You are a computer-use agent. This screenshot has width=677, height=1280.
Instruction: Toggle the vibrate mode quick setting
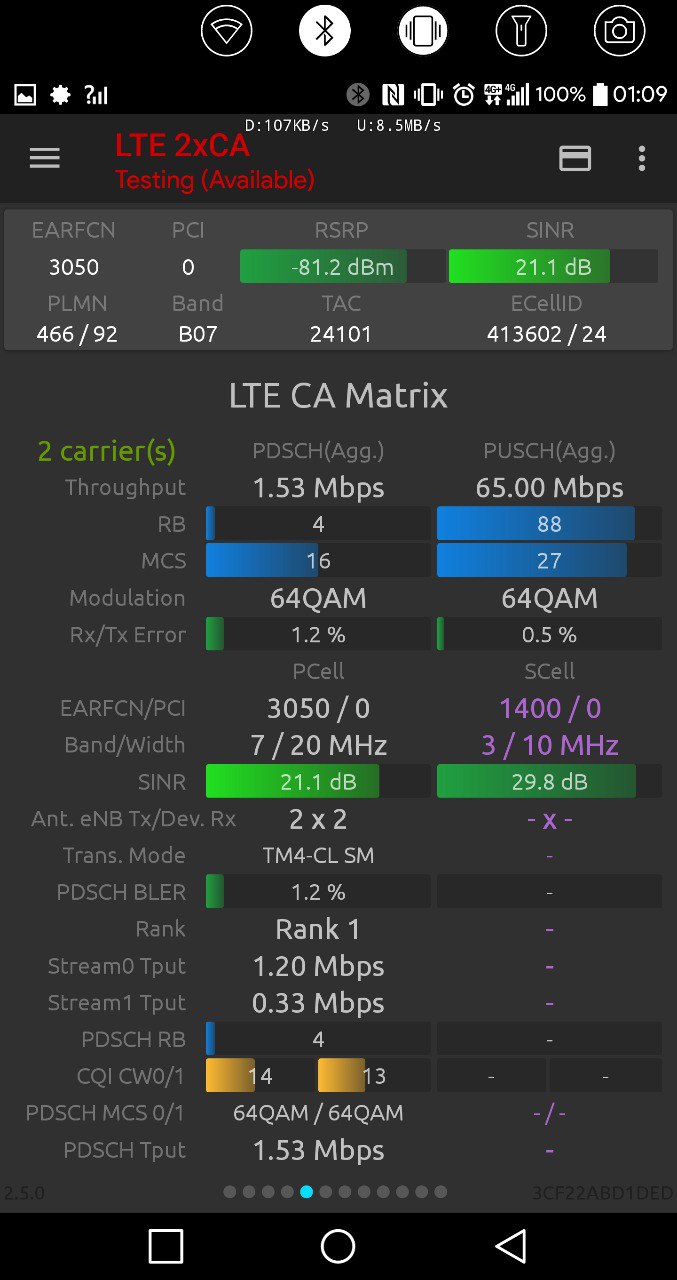(423, 31)
